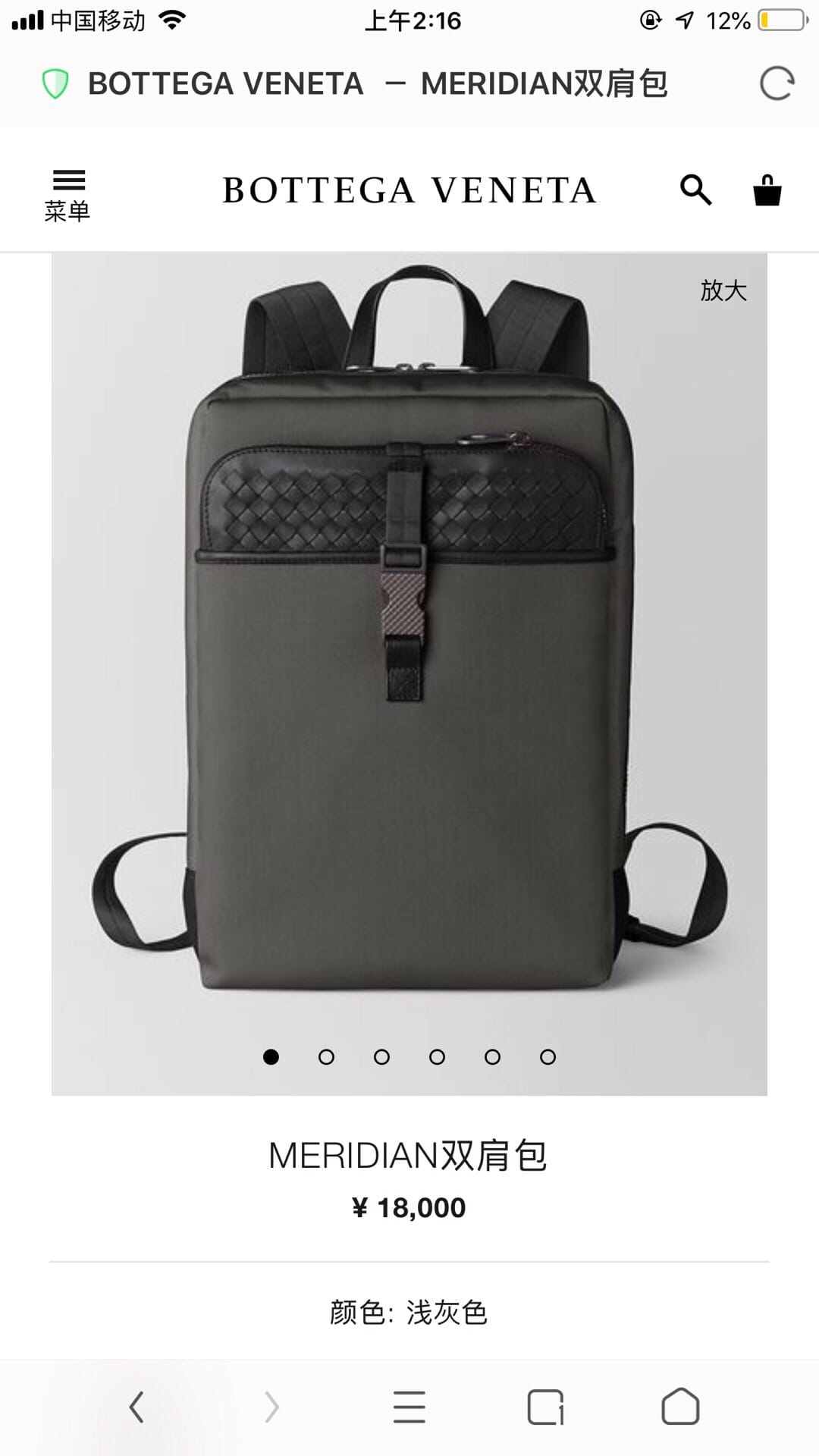Open the 菜单 menu
Image resolution: width=819 pixels, height=1456 pixels.
pyautogui.click(x=67, y=194)
